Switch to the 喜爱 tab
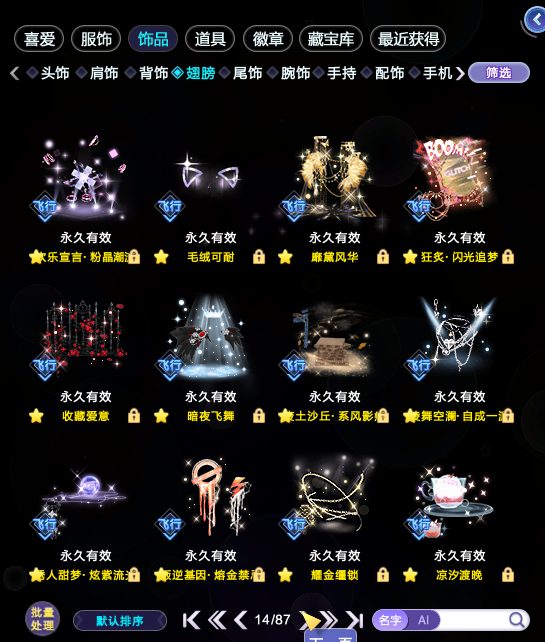545x642 pixels. [x=39, y=39]
